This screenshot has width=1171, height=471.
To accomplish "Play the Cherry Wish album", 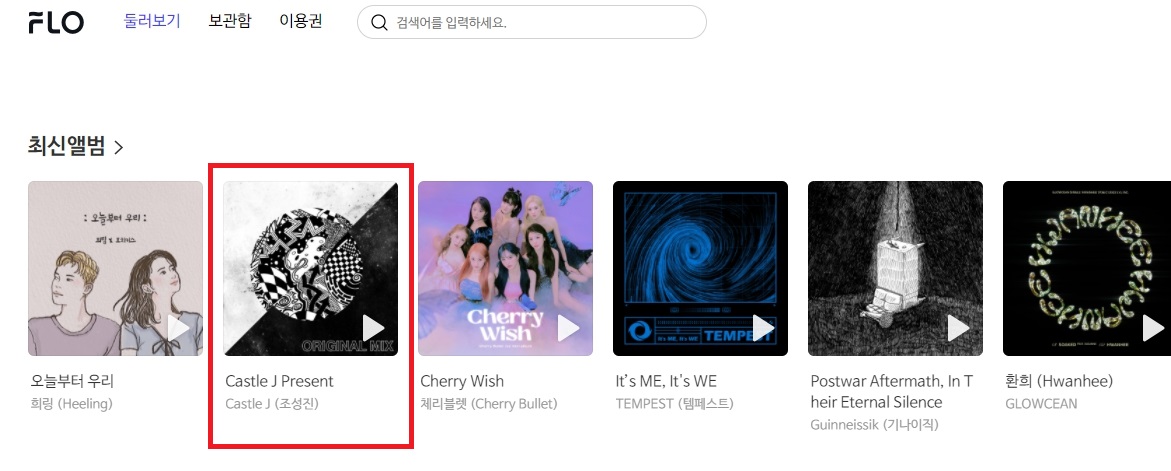I will [568, 327].
